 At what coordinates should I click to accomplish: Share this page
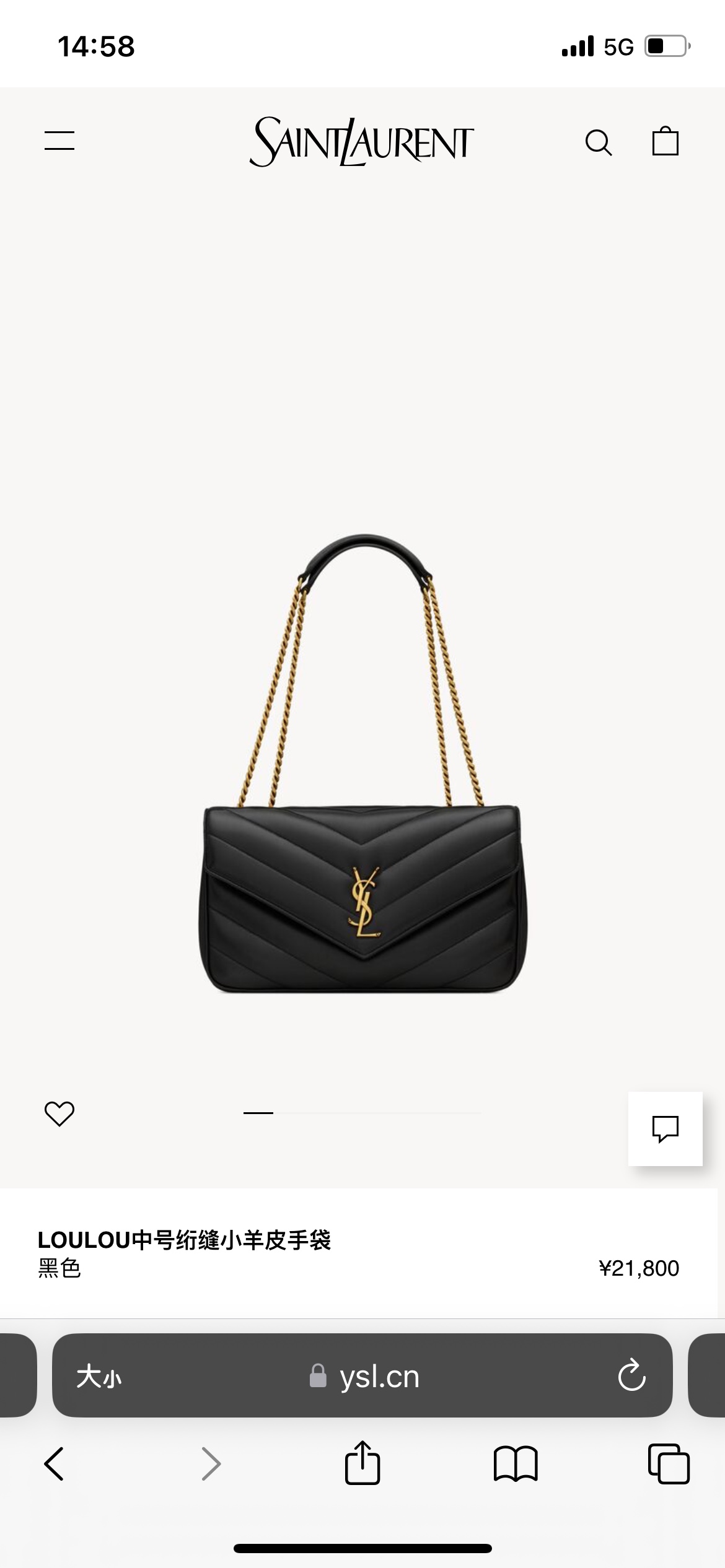point(362,1463)
